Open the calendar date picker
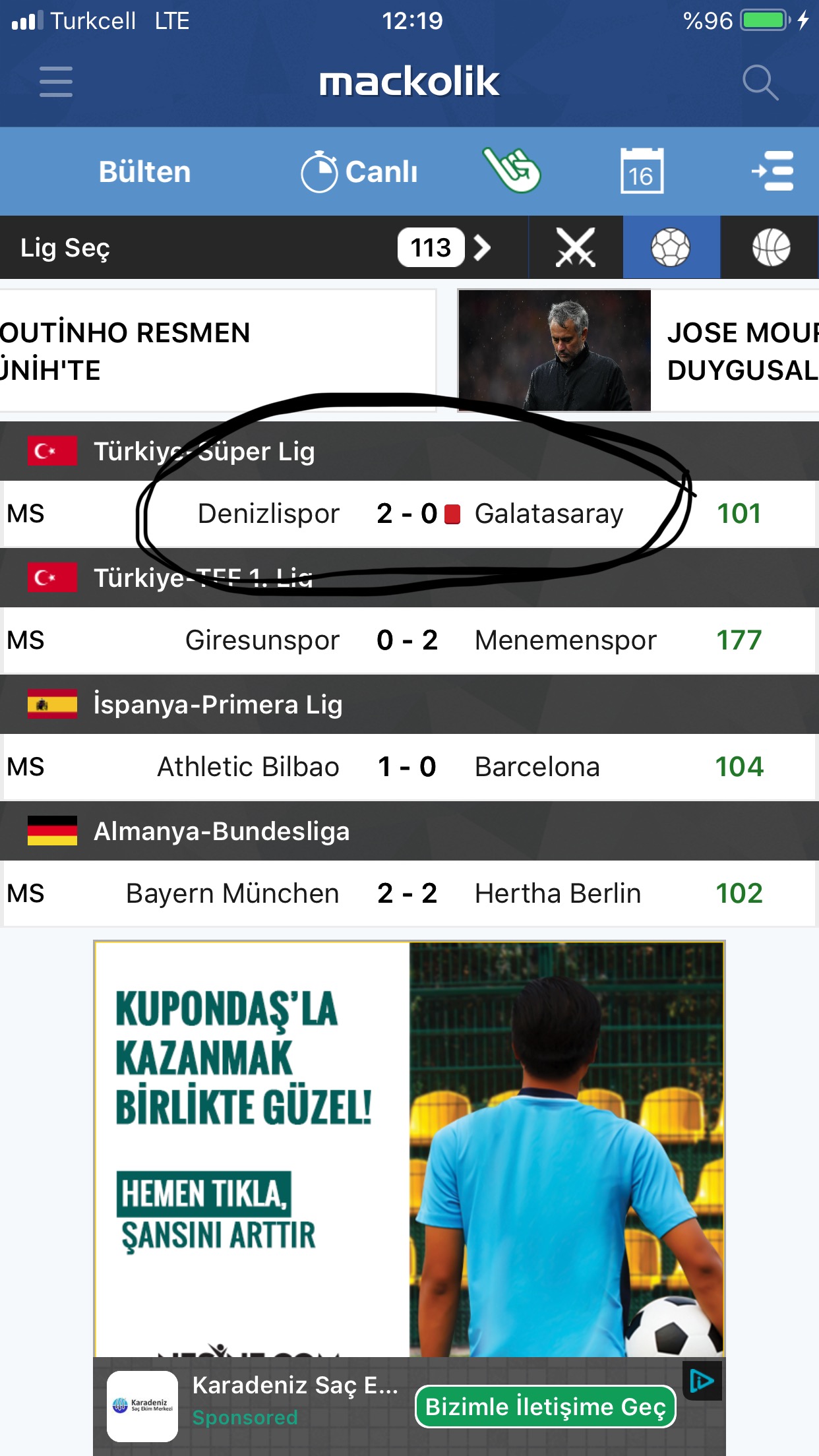819x1456 pixels. click(642, 171)
